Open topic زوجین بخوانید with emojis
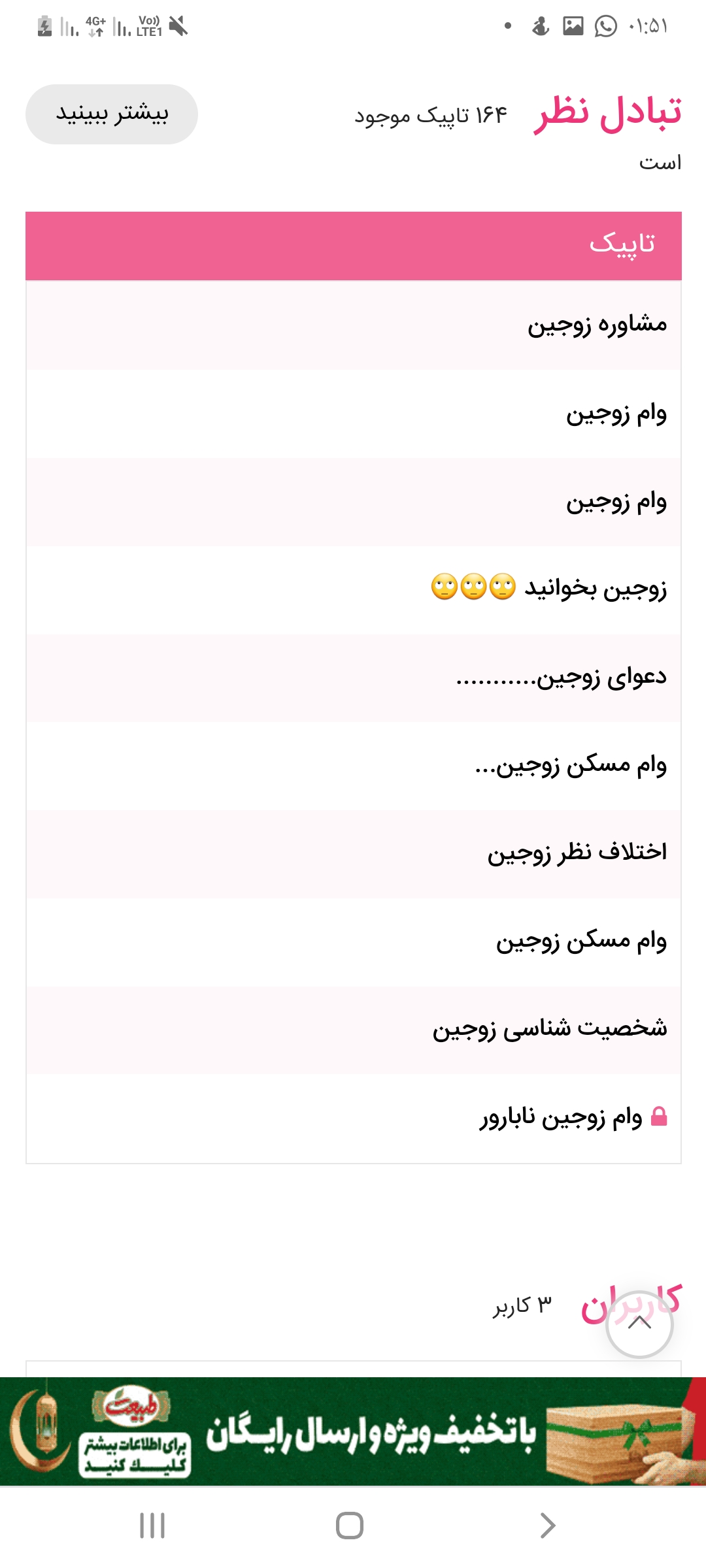 549,589
